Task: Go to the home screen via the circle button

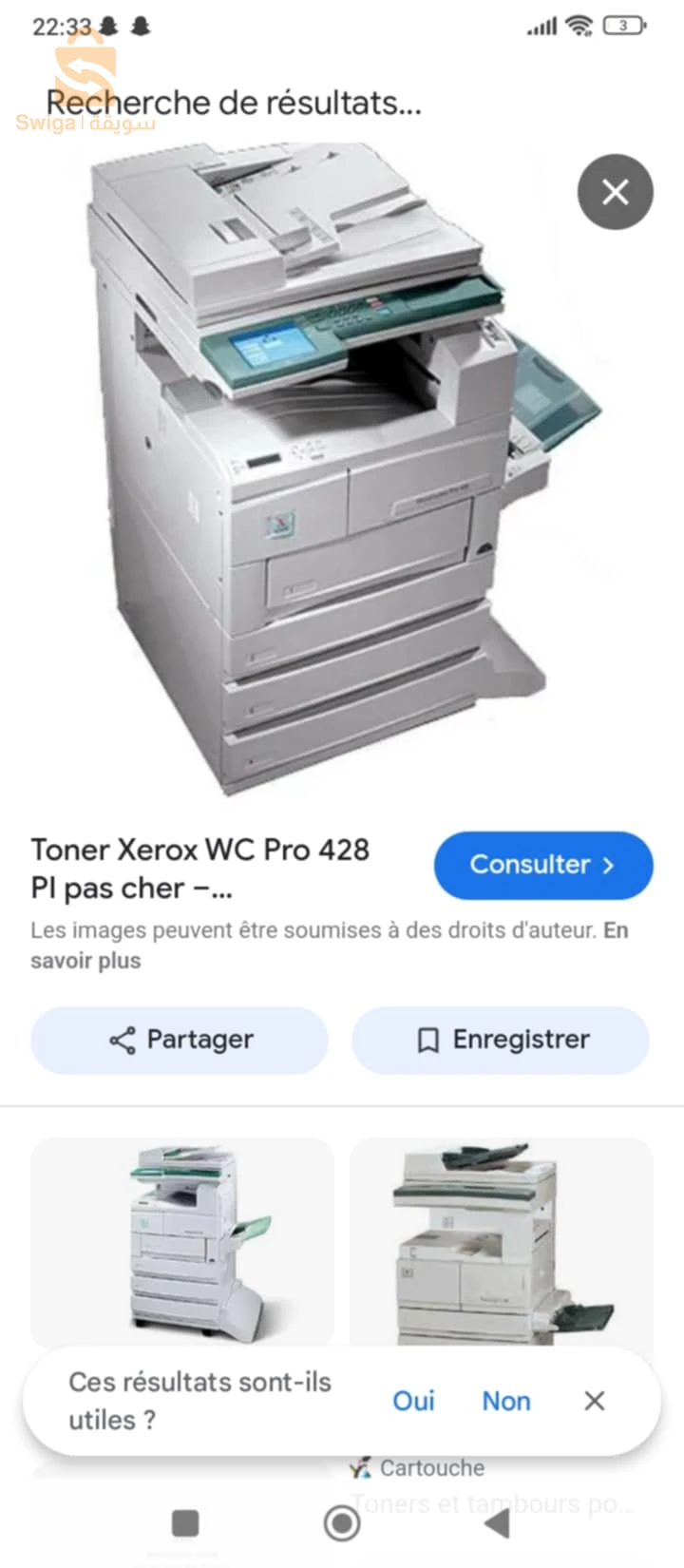Action: (x=342, y=1523)
